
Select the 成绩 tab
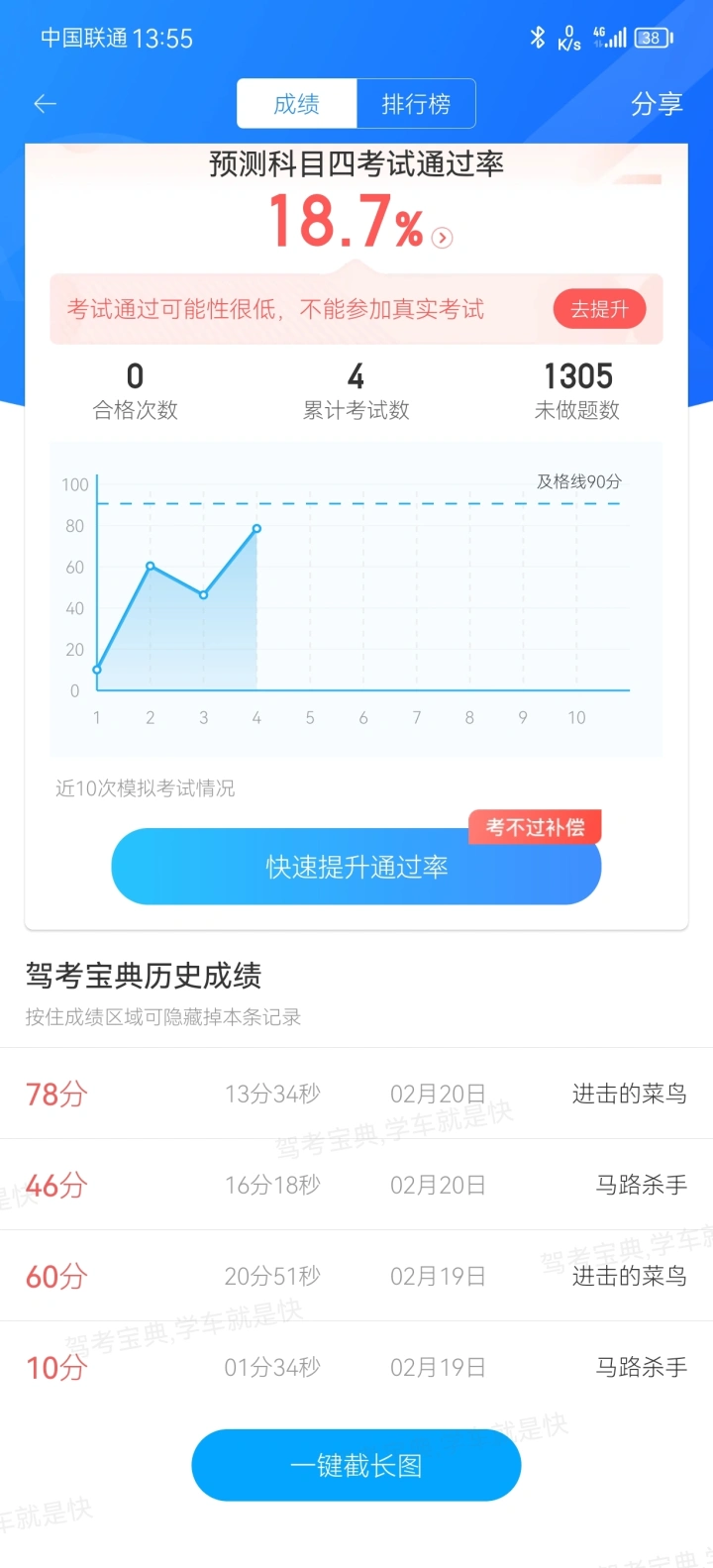(x=297, y=104)
